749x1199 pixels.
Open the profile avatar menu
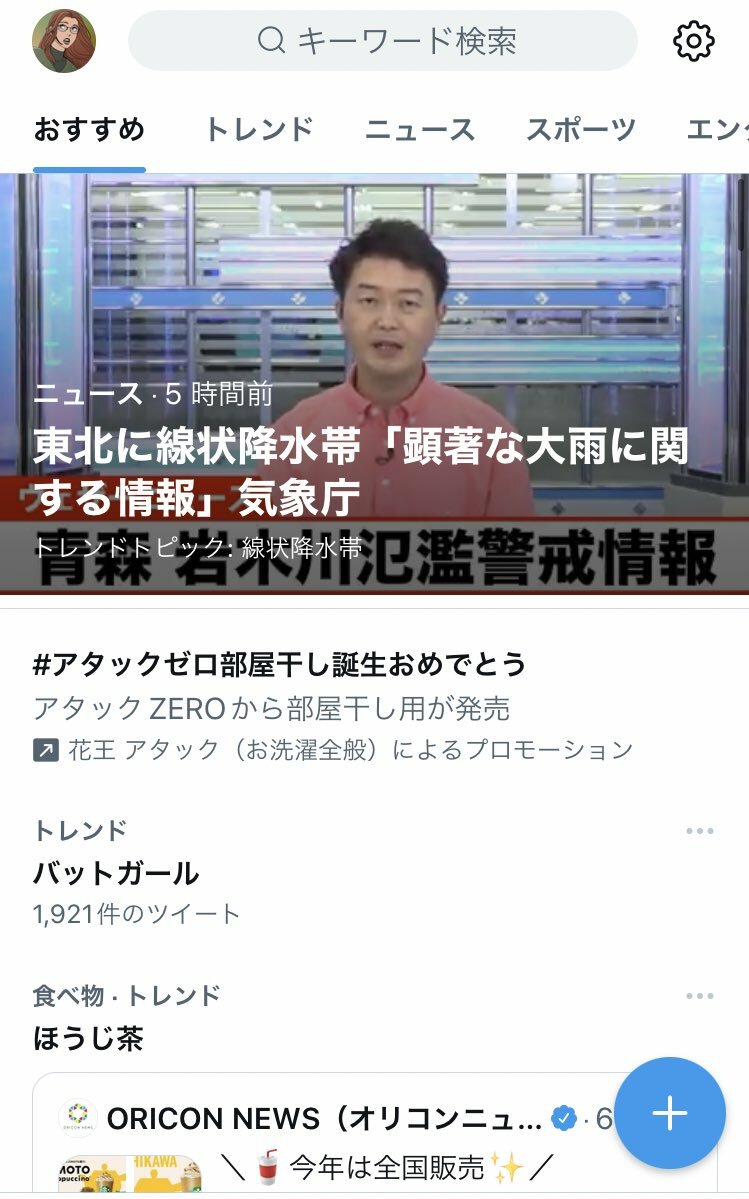pyautogui.click(x=64, y=41)
